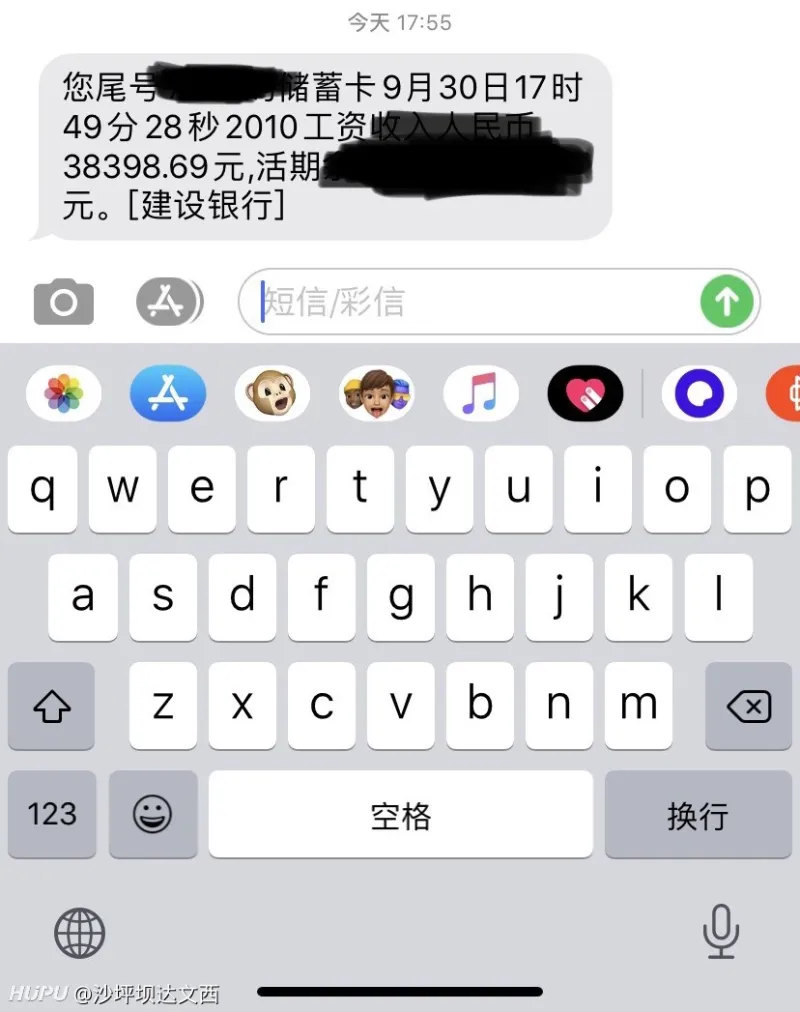Open Photos in the app strip

[64, 393]
